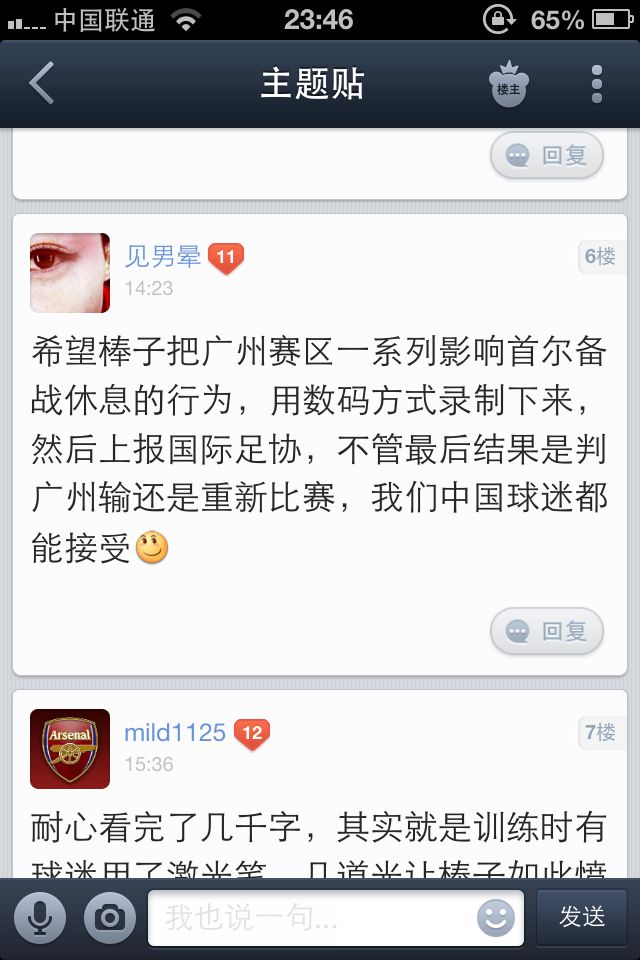The height and width of the screenshot is (960, 640).
Task: Go back from the 主题贴 thread
Action: pos(42,84)
